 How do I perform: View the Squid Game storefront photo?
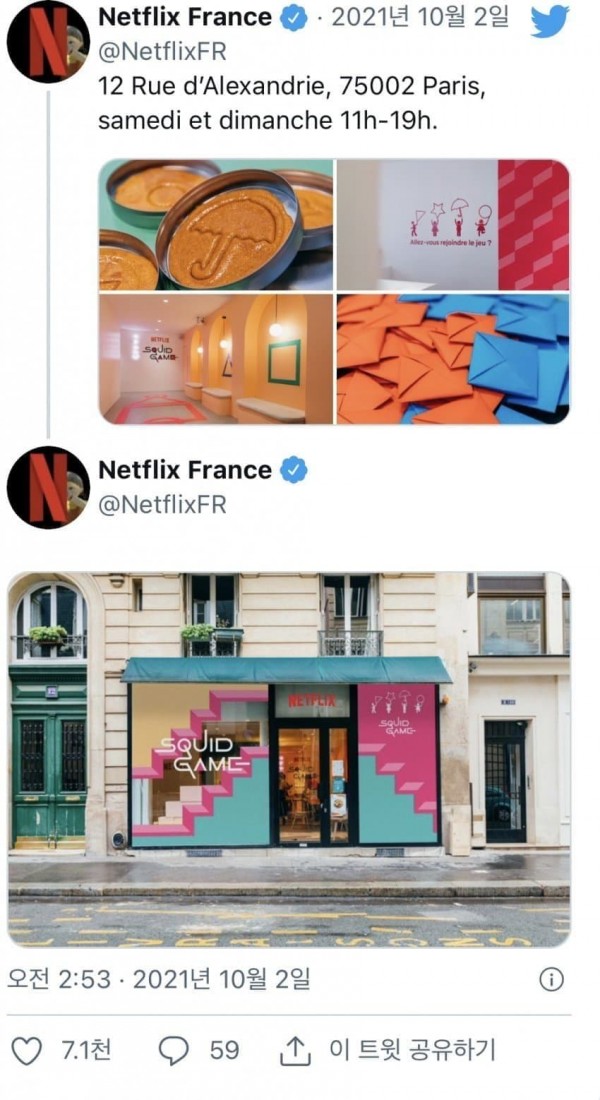click(289, 758)
